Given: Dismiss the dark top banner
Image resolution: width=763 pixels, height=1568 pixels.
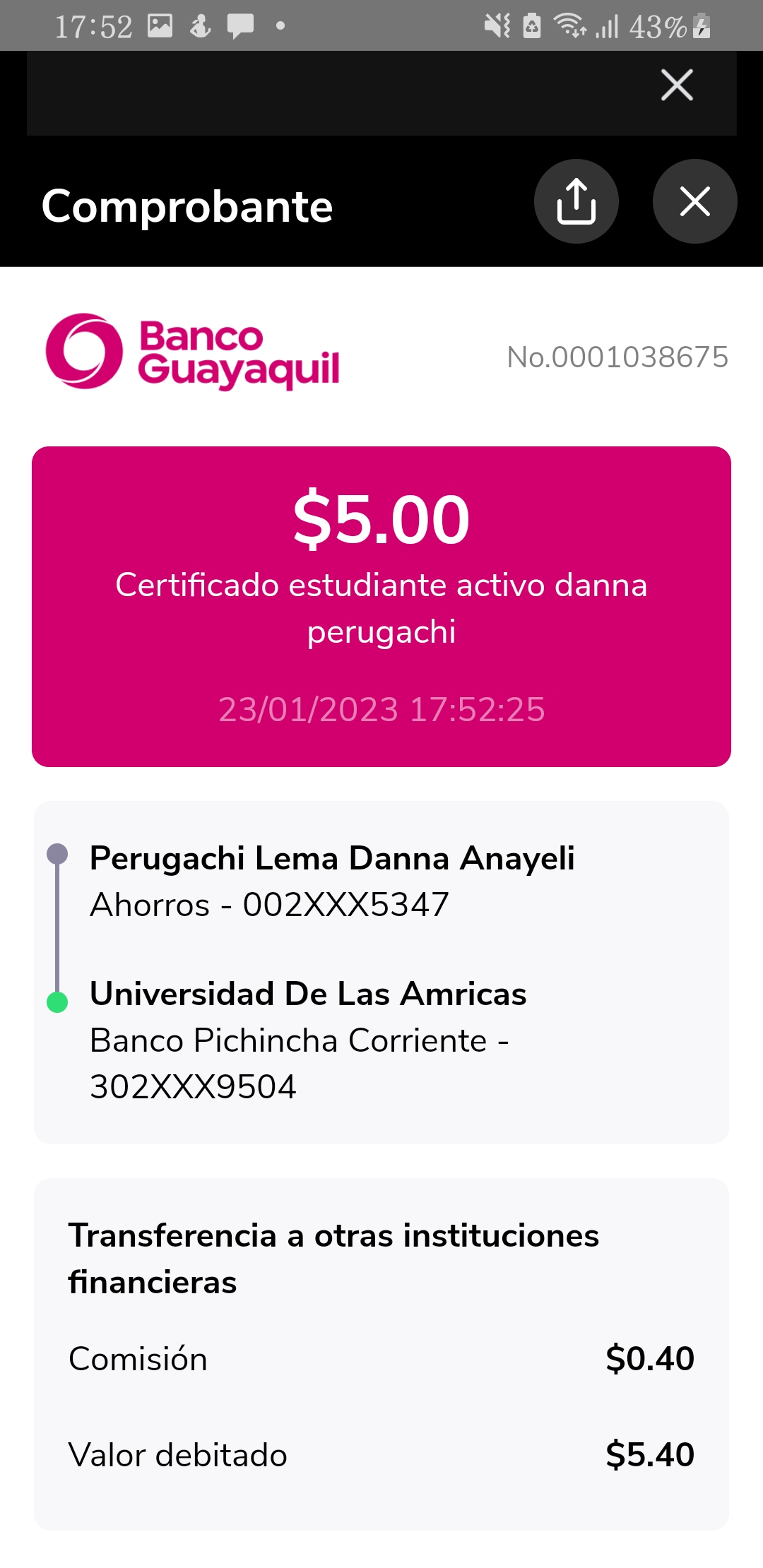Looking at the screenshot, I should click(676, 85).
